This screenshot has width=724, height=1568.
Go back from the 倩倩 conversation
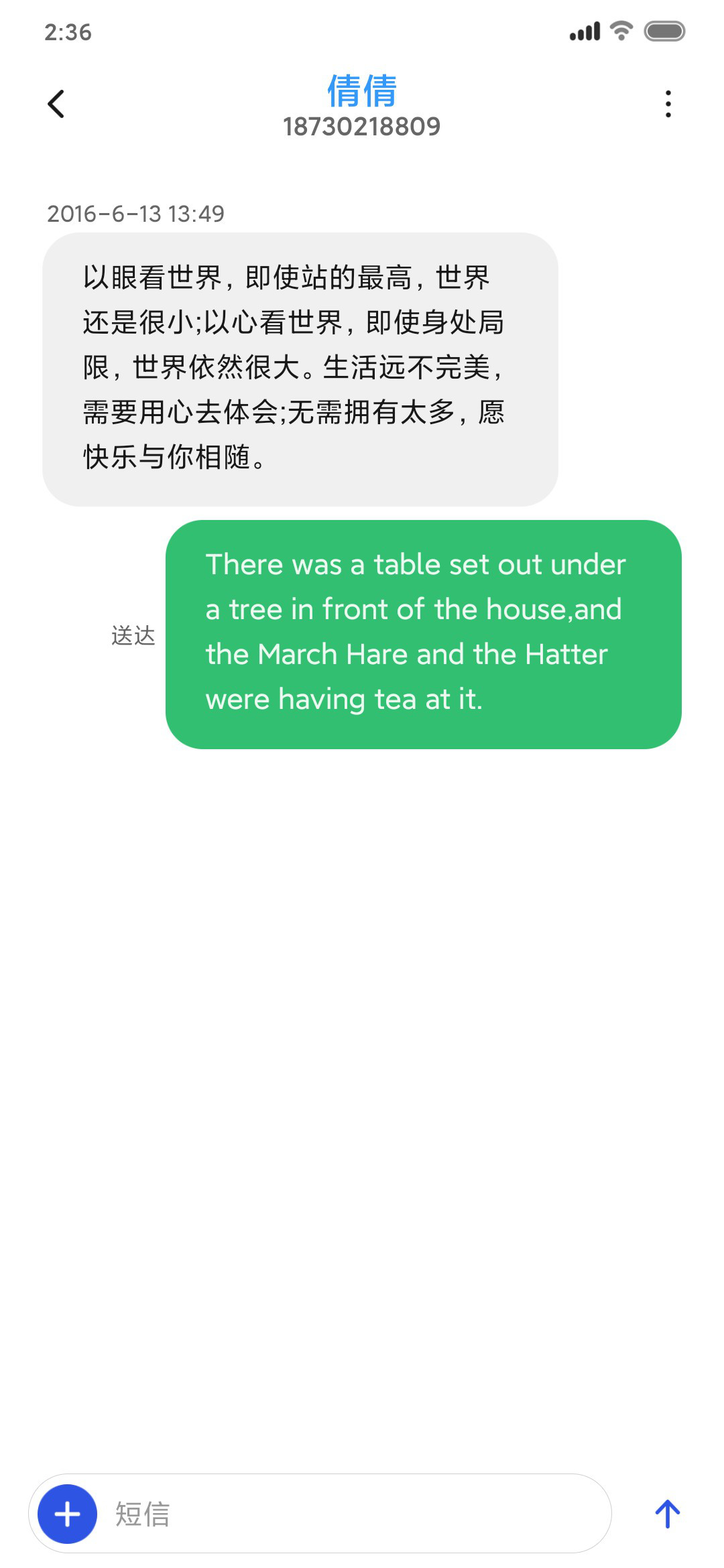point(56,104)
